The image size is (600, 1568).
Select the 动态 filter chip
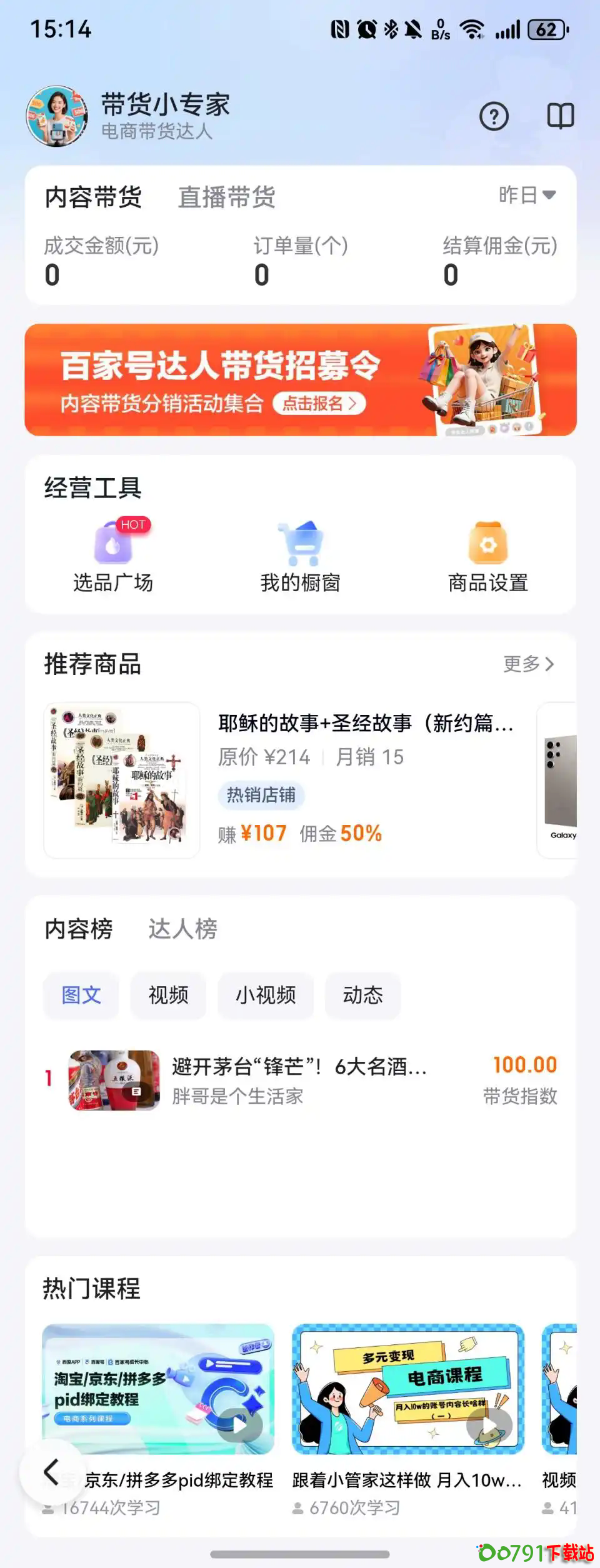click(x=362, y=995)
